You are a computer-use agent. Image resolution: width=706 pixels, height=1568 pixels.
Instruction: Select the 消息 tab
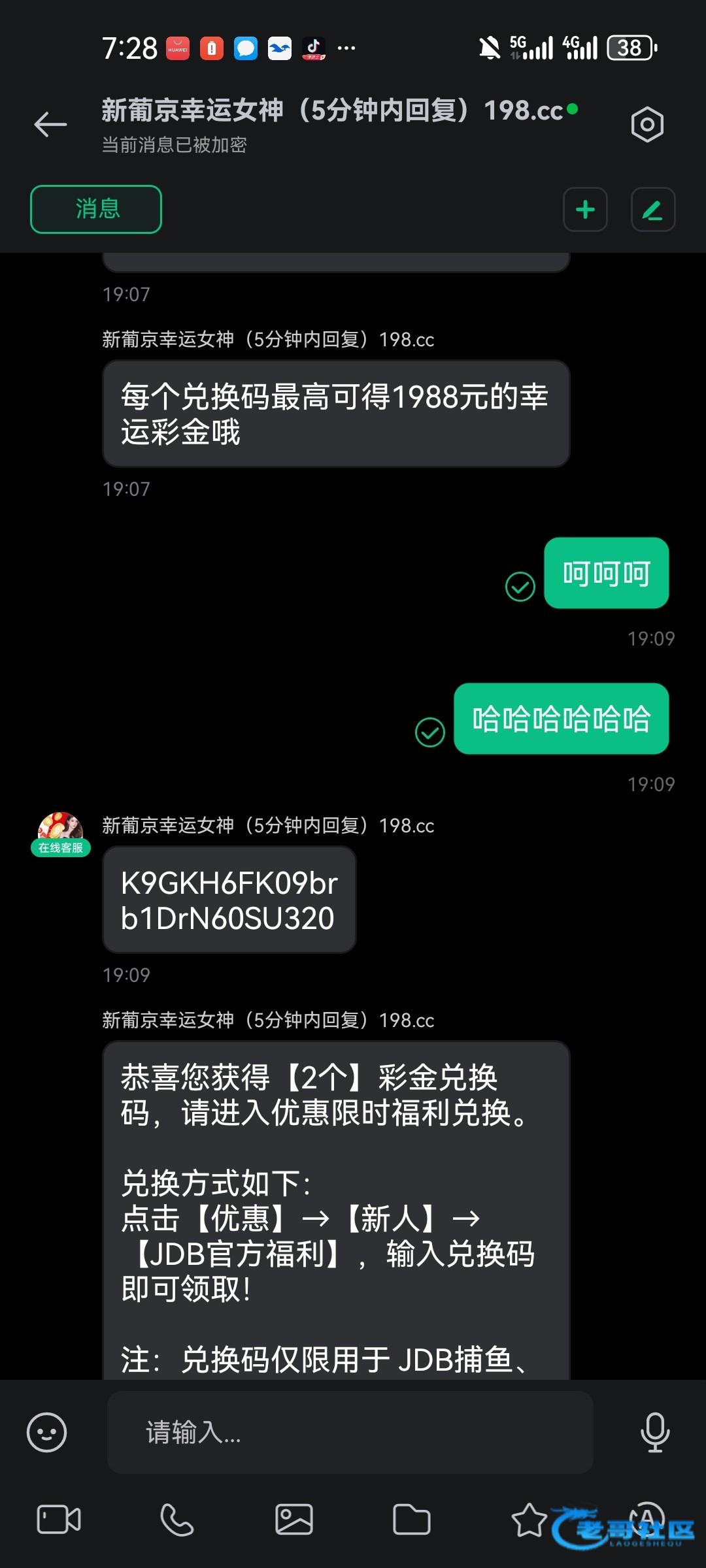[96, 209]
